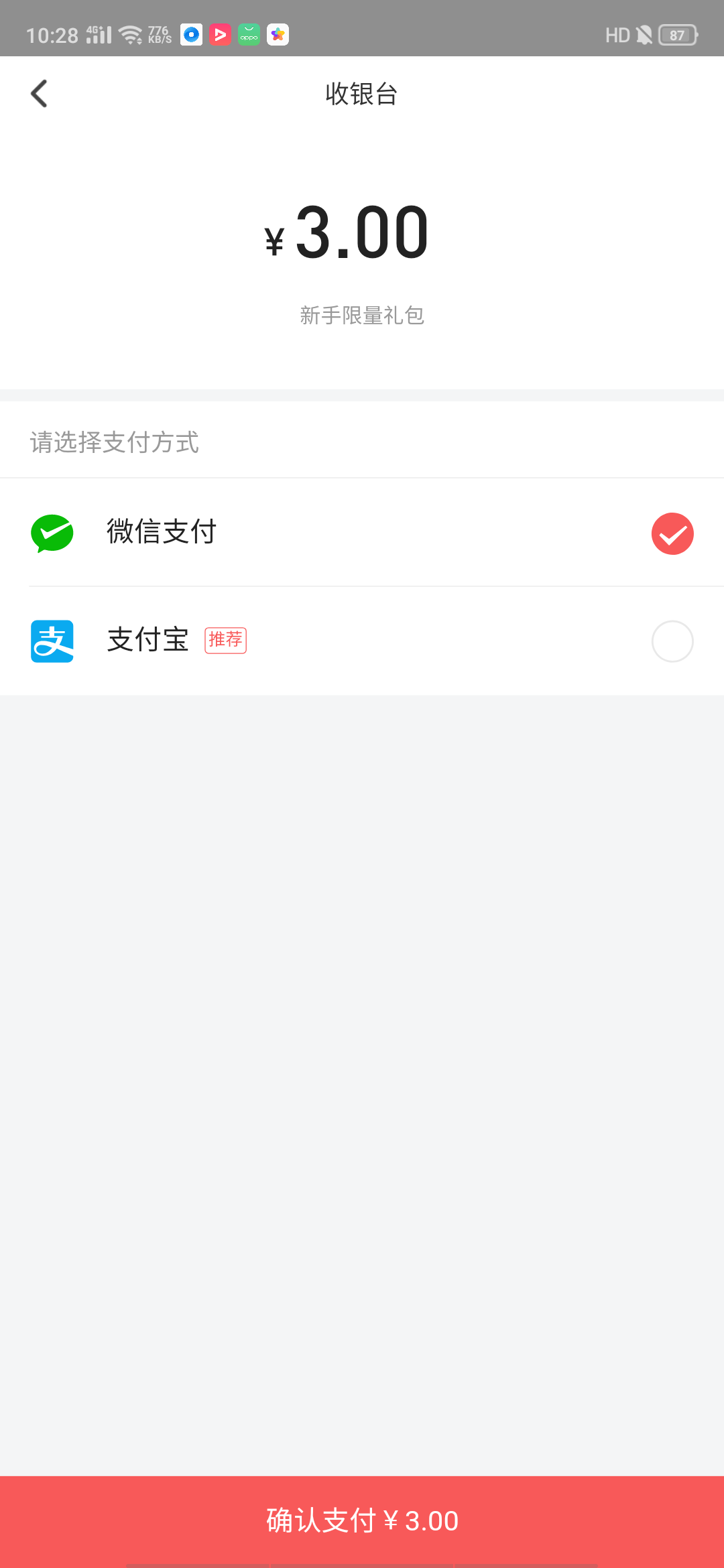Click the 推荐 recommended badge

pos(225,641)
